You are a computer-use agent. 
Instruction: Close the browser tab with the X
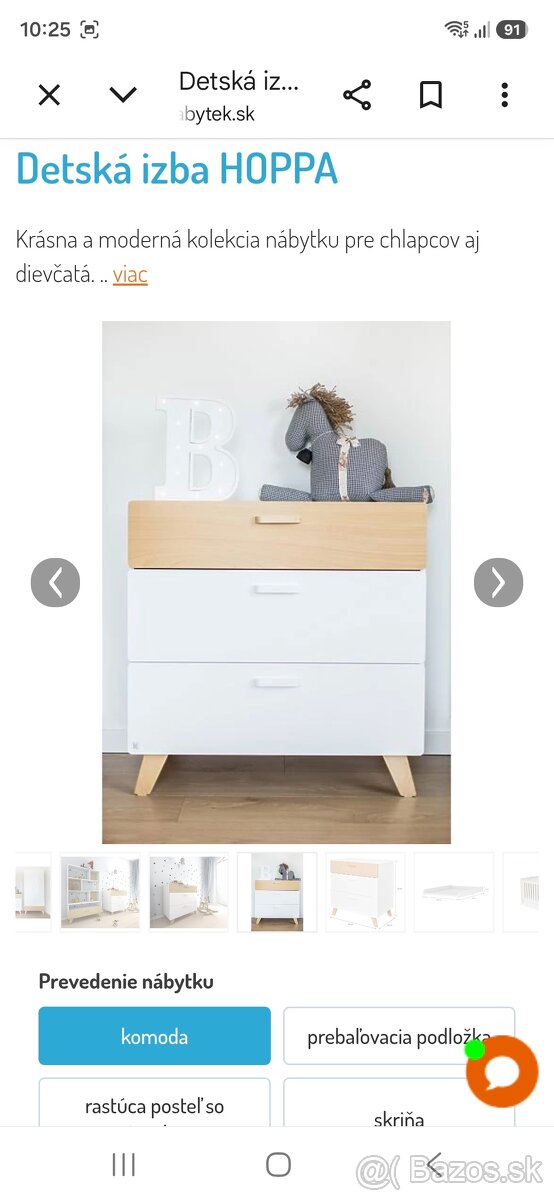(49, 95)
